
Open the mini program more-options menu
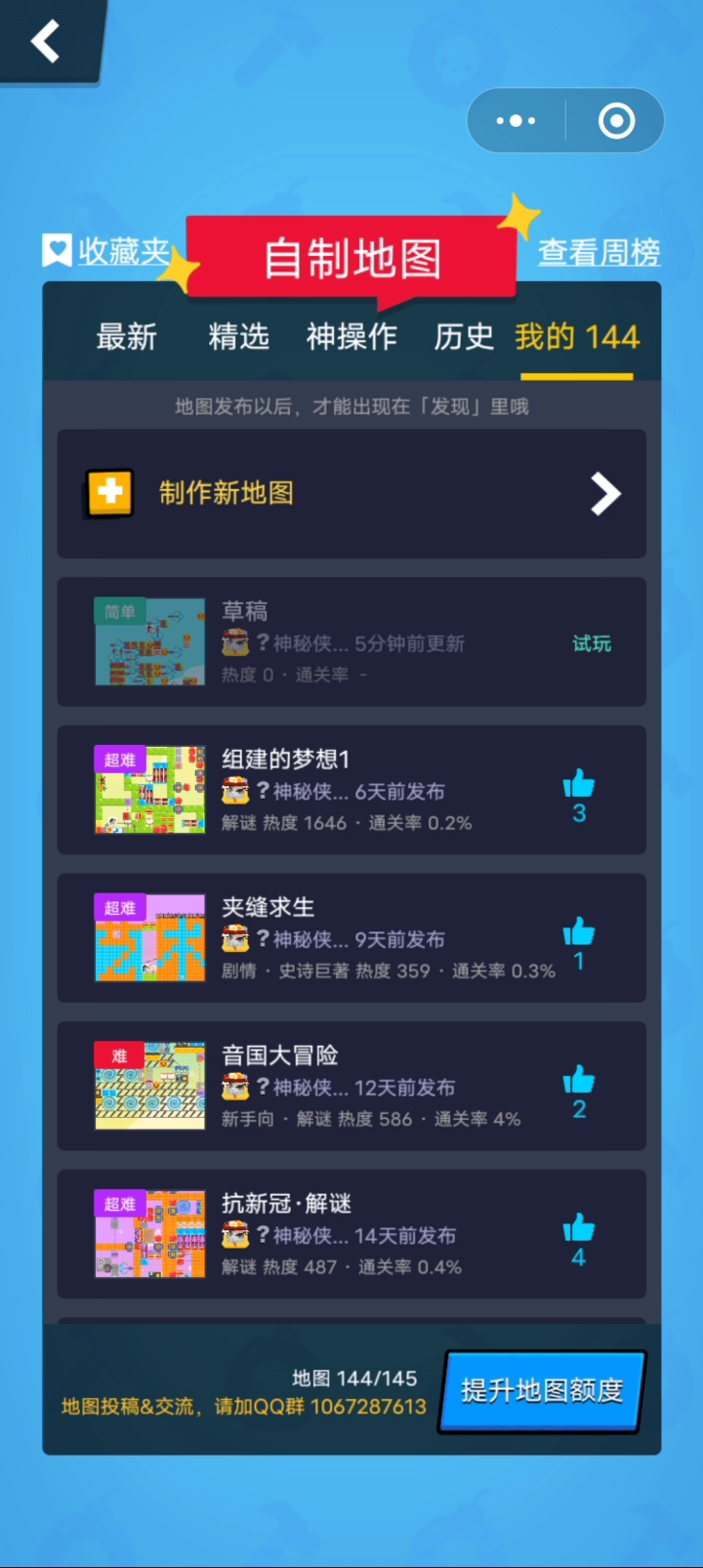pyautogui.click(x=516, y=121)
